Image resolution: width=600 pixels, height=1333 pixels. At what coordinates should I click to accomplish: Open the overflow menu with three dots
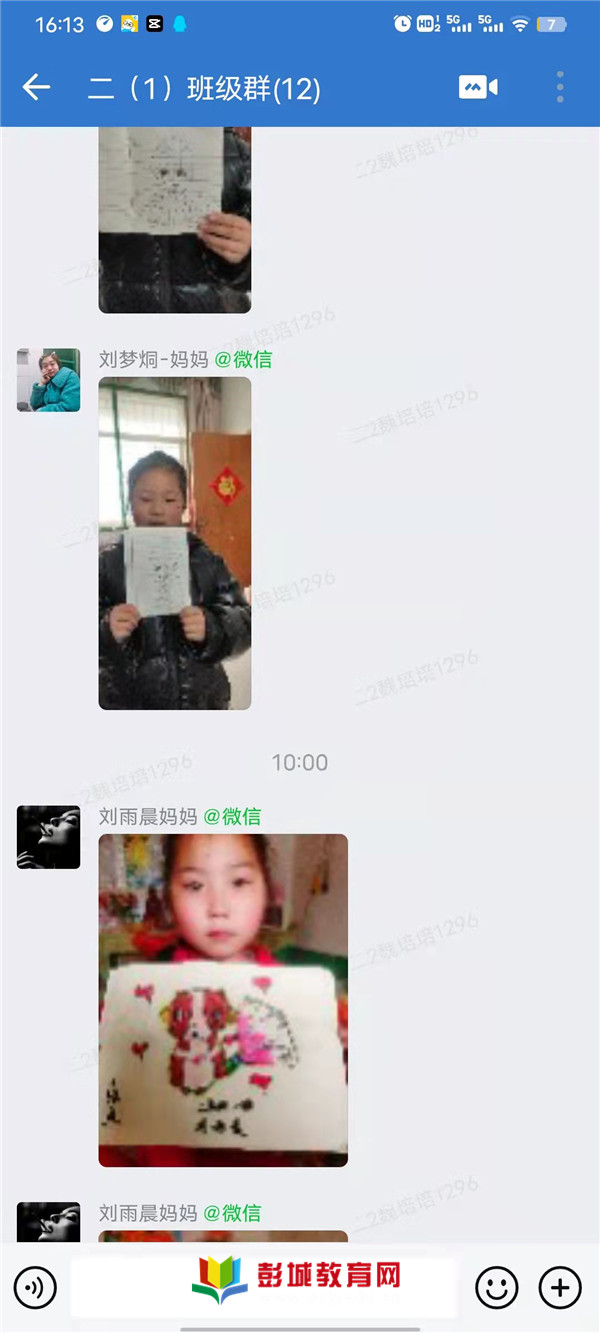tap(560, 88)
